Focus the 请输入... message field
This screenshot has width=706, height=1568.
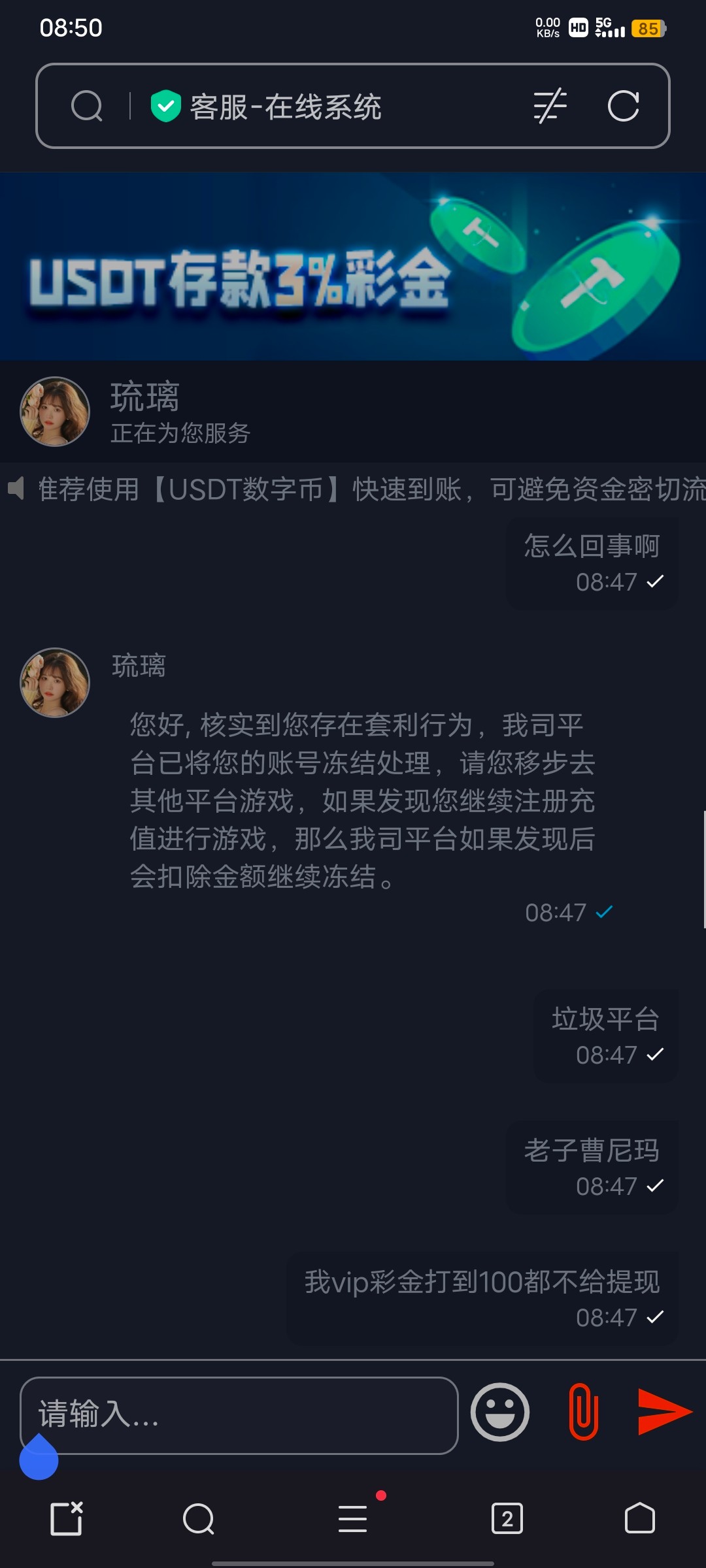(239, 1415)
